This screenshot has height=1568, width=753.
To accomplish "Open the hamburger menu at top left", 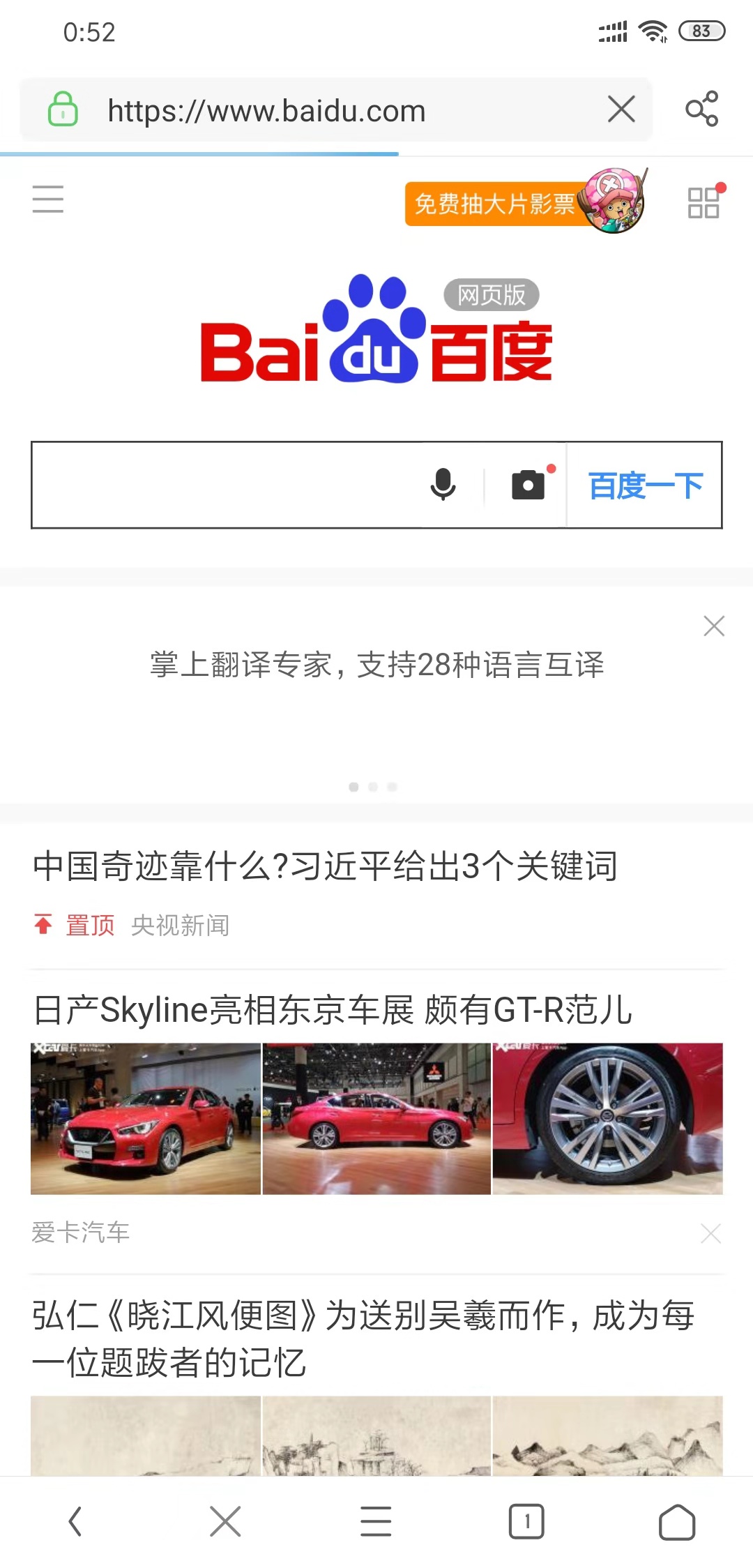I will tap(48, 200).
